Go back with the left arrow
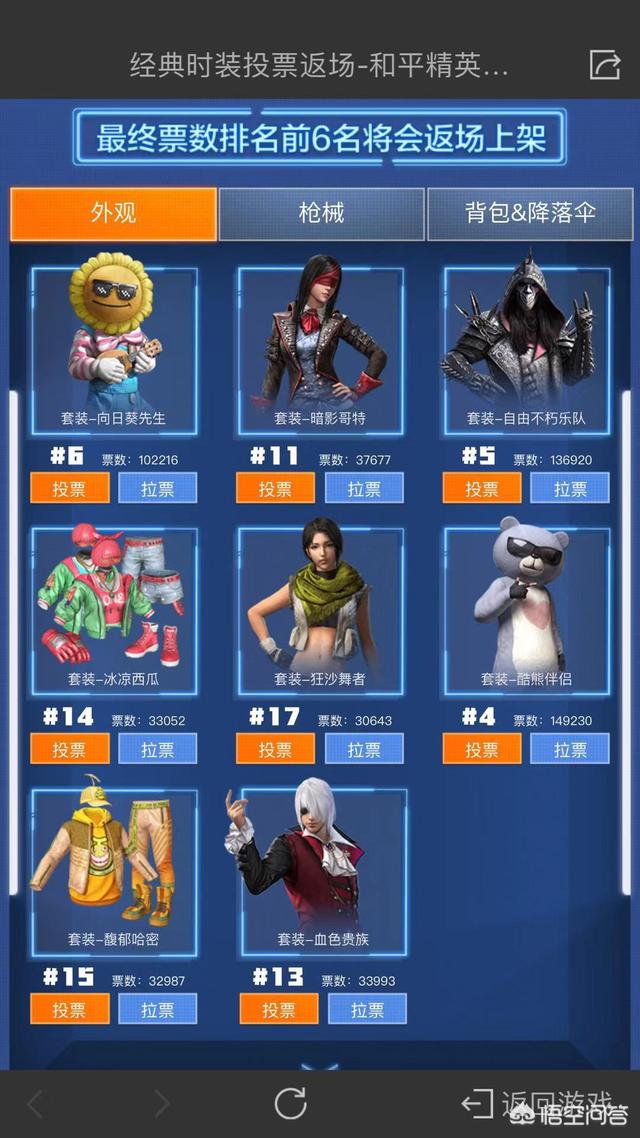 (35, 1104)
